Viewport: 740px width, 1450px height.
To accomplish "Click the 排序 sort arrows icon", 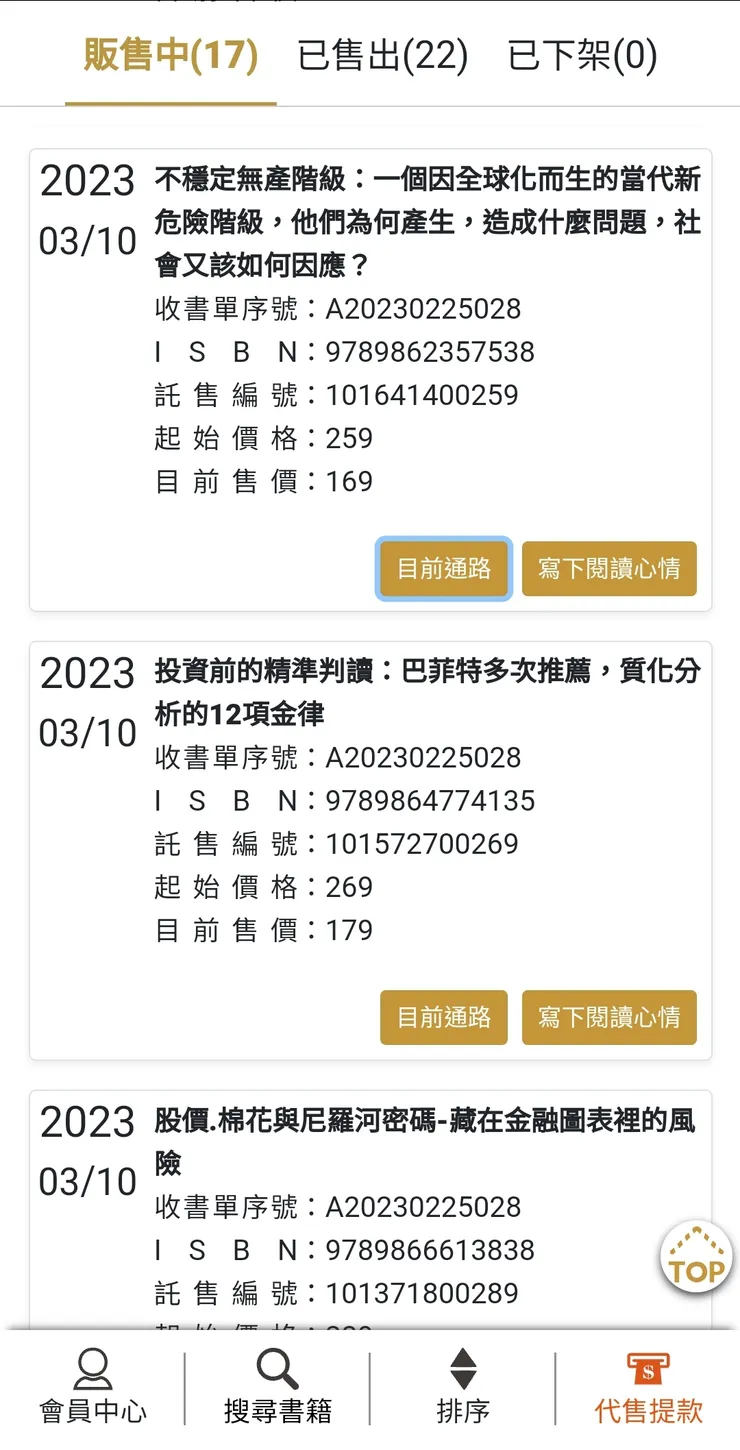I will point(463,1368).
